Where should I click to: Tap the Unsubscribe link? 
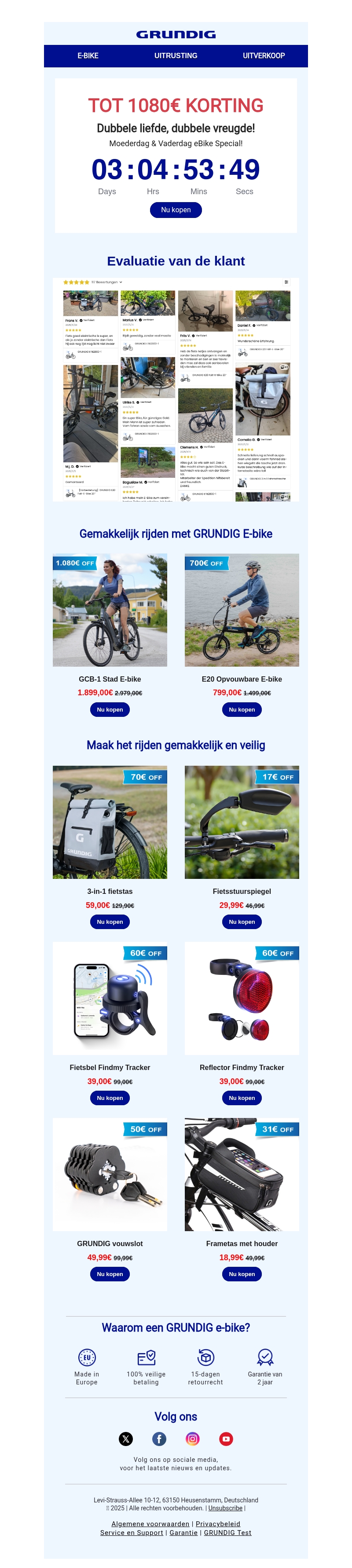(225, 1508)
